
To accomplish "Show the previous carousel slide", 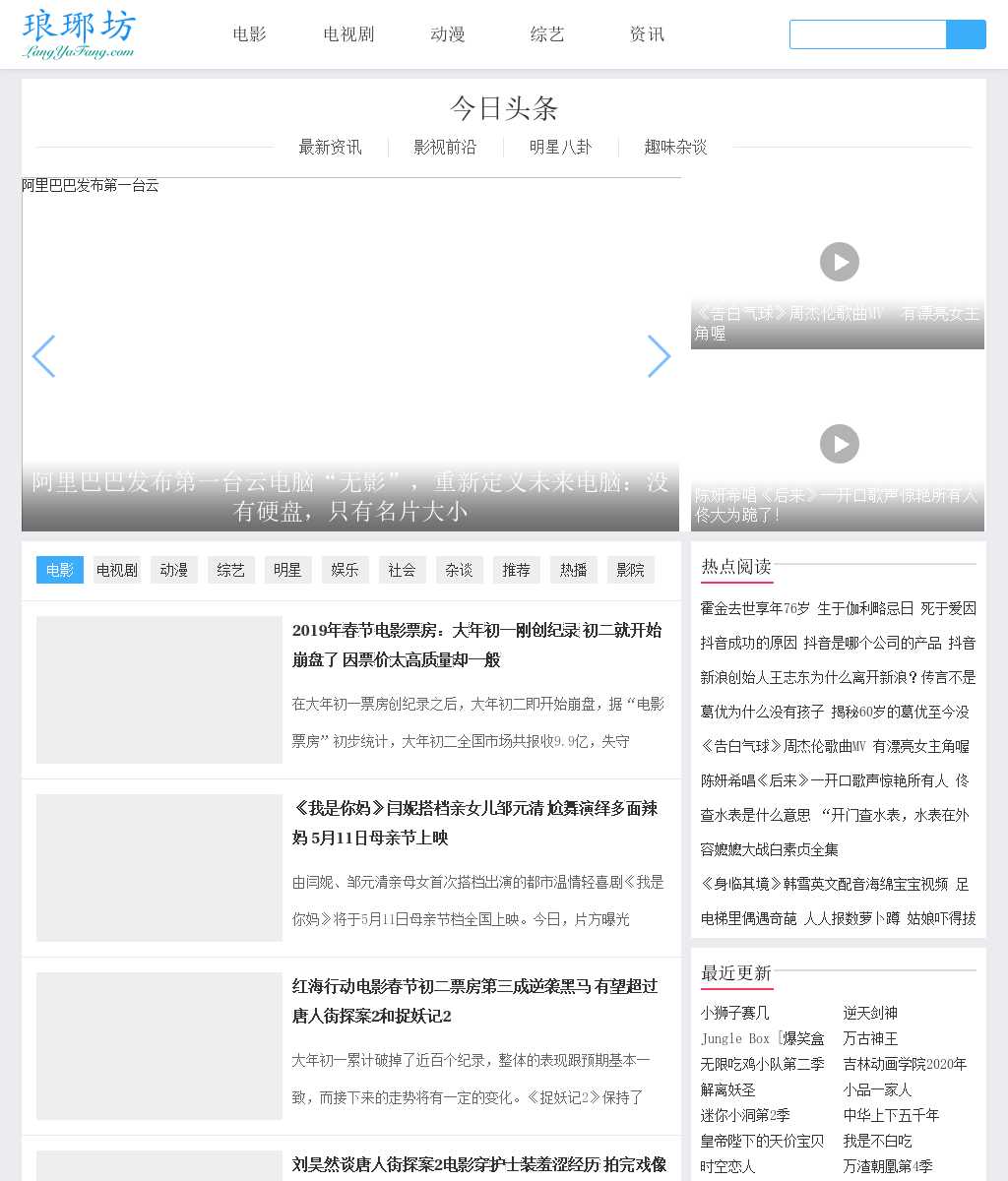I will pos(43,356).
